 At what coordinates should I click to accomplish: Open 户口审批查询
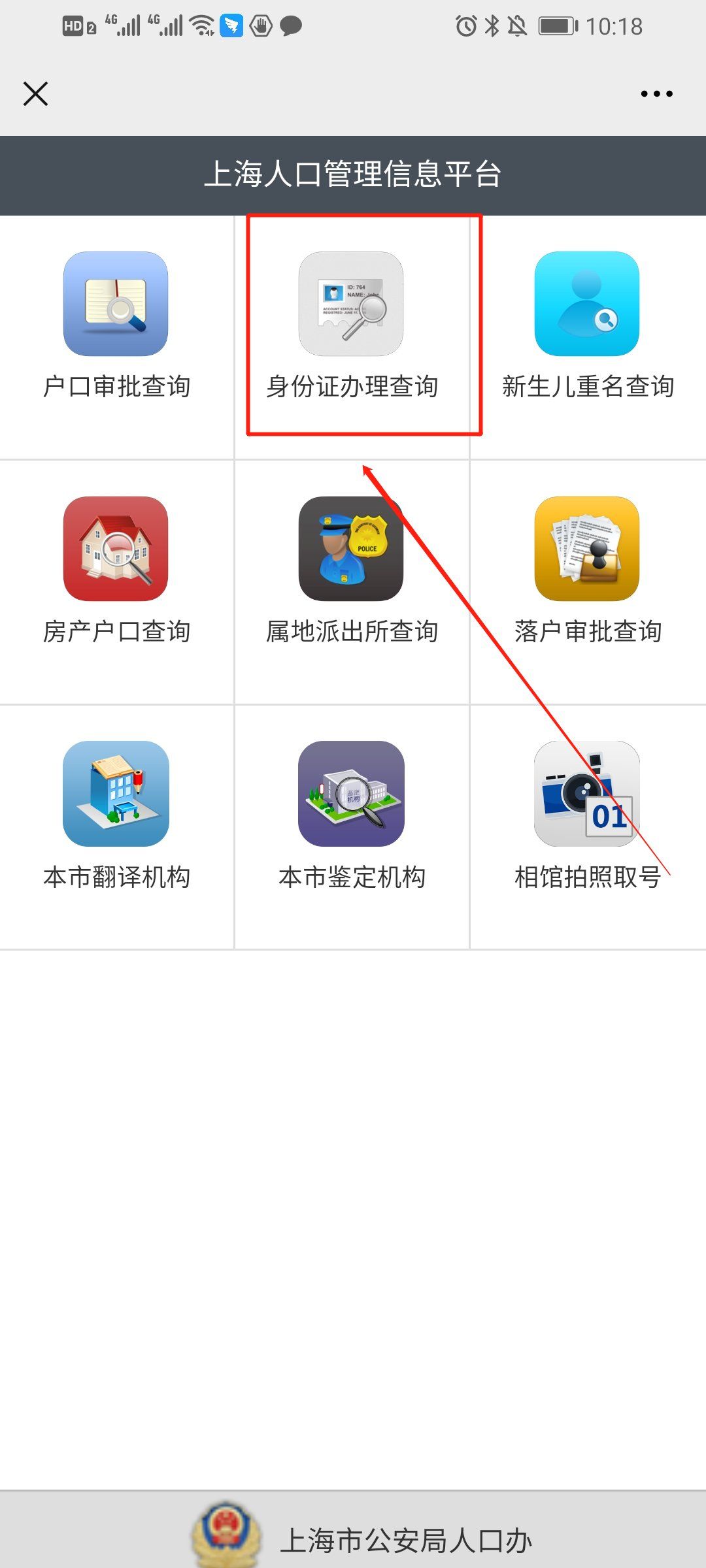tap(116, 327)
